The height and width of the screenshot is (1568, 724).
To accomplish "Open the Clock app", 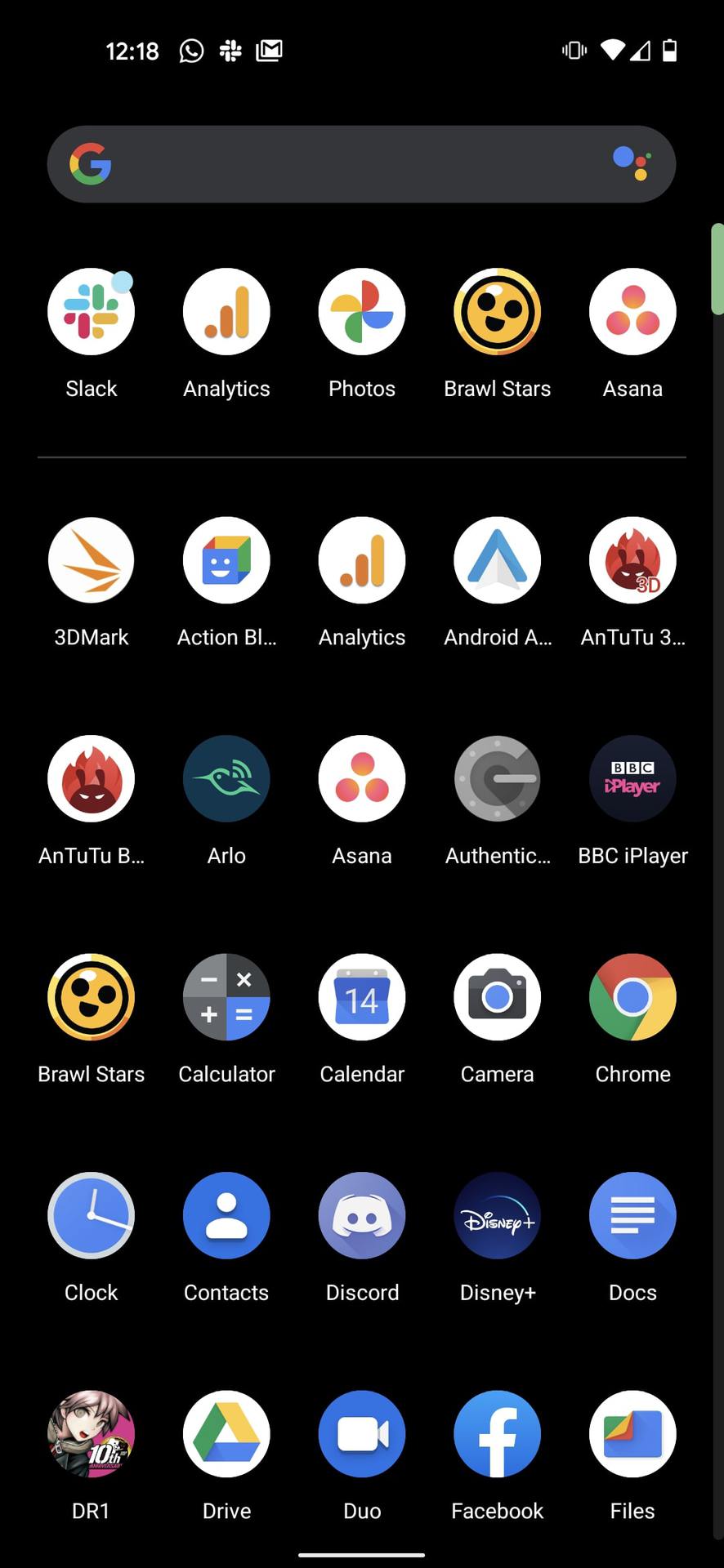I will [x=91, y=1216].
